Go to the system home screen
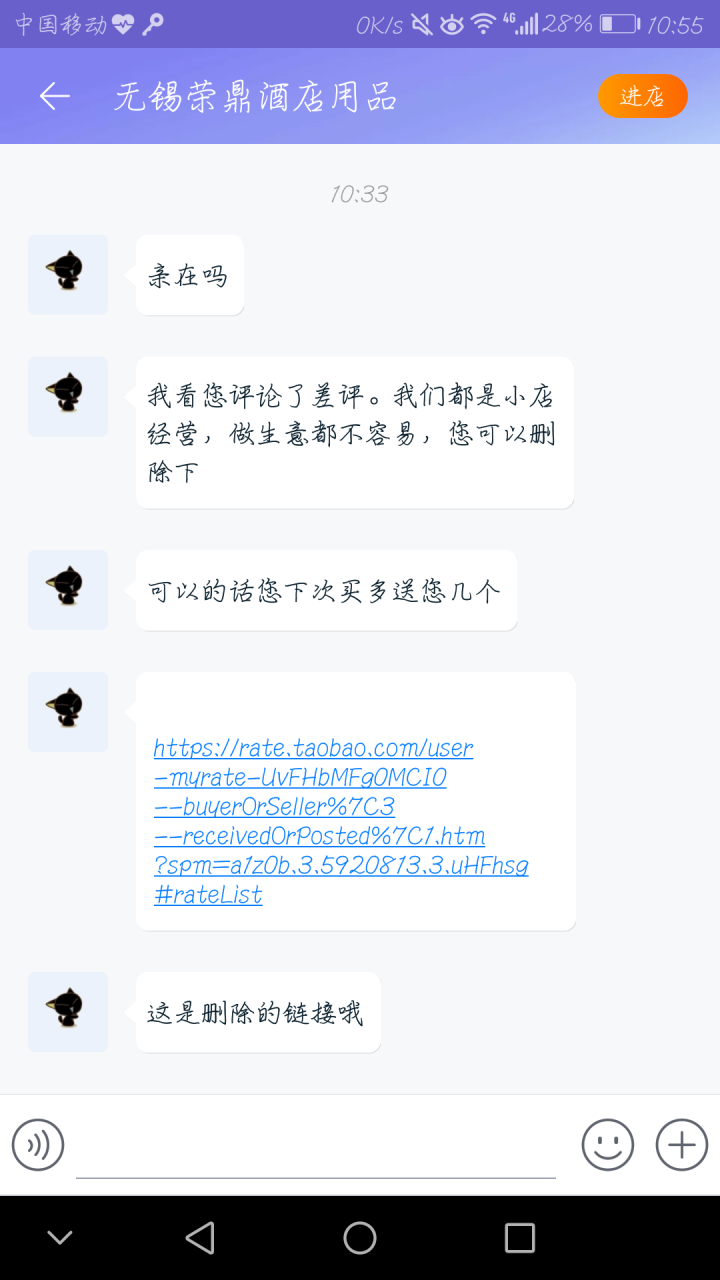 pos(360,1238)
